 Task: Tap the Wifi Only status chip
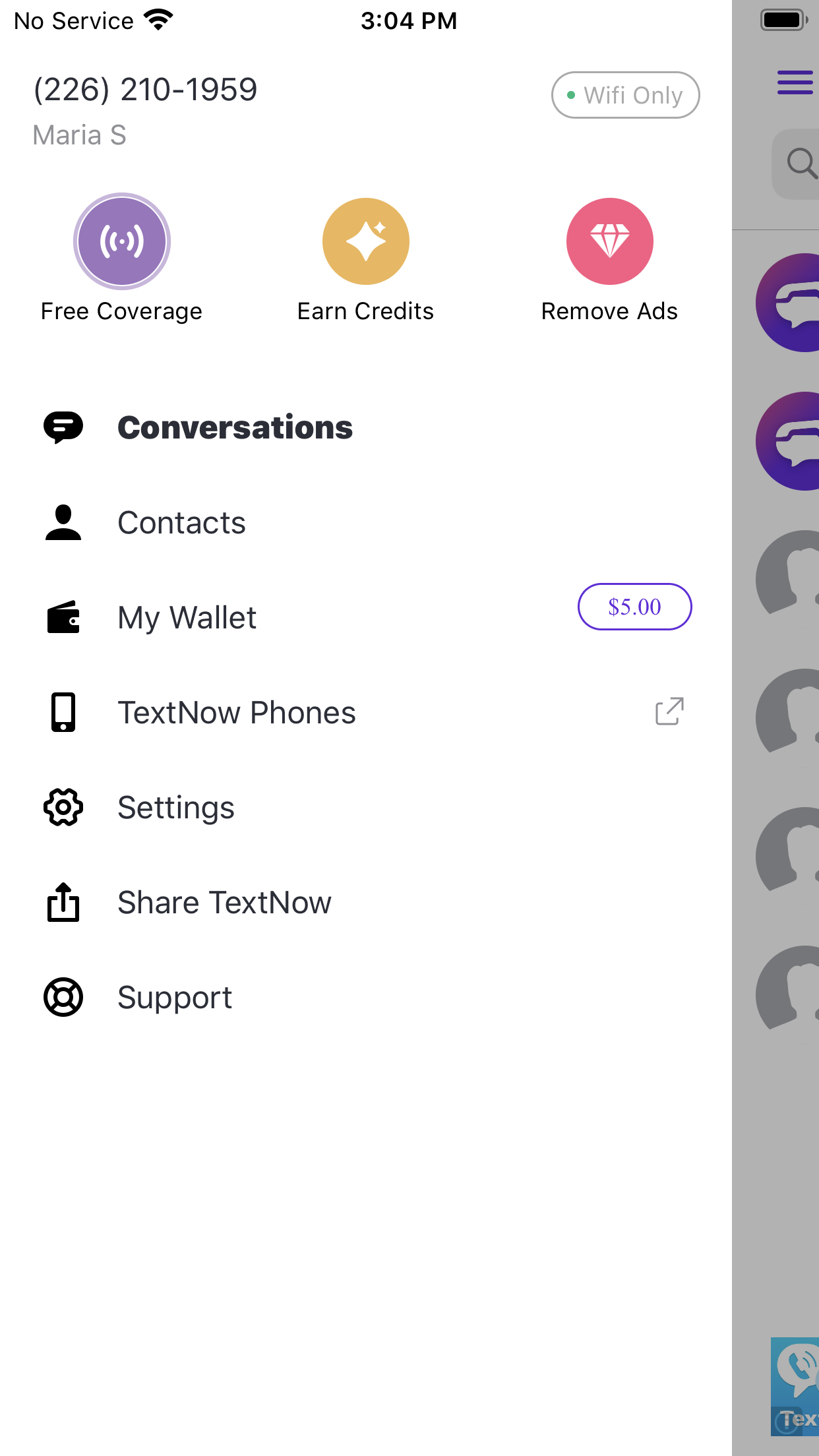(x=625, y=95)
